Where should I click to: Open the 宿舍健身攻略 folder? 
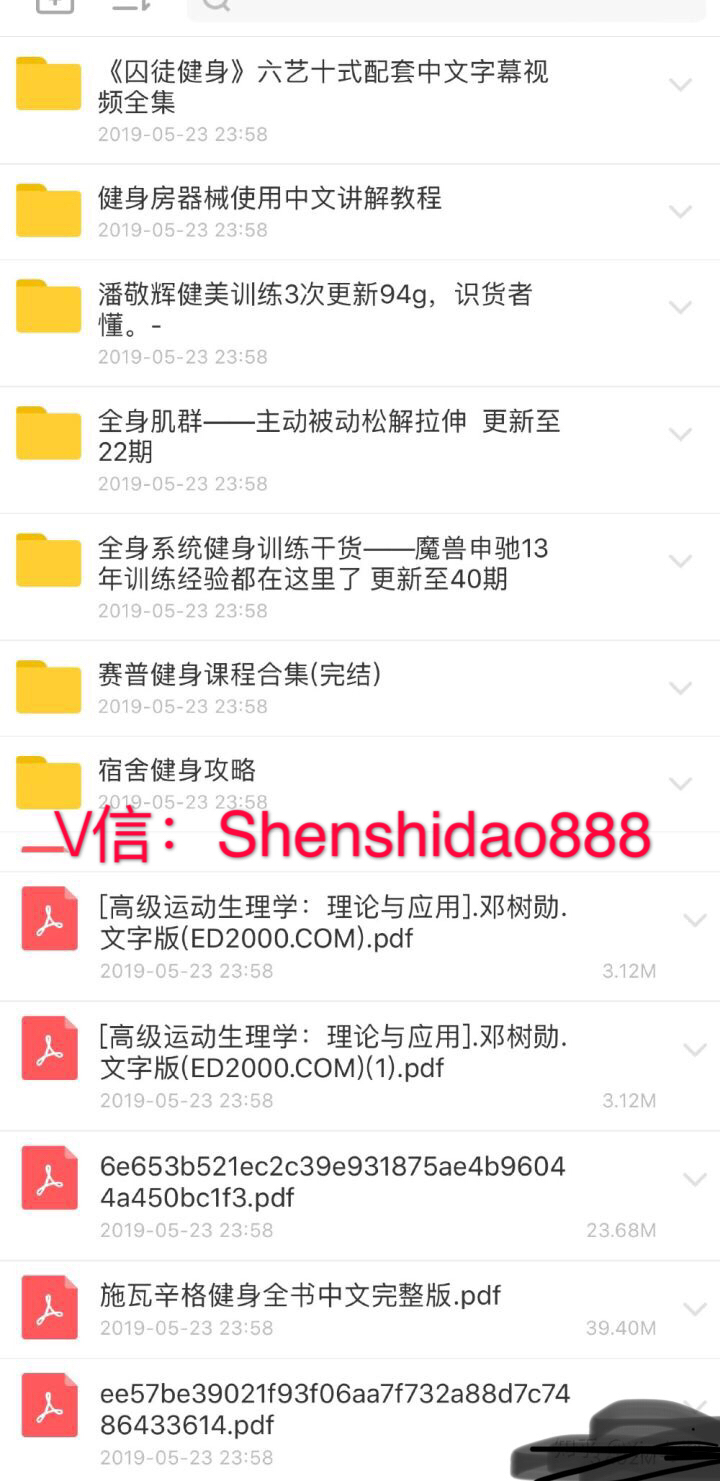coord(177,771)
